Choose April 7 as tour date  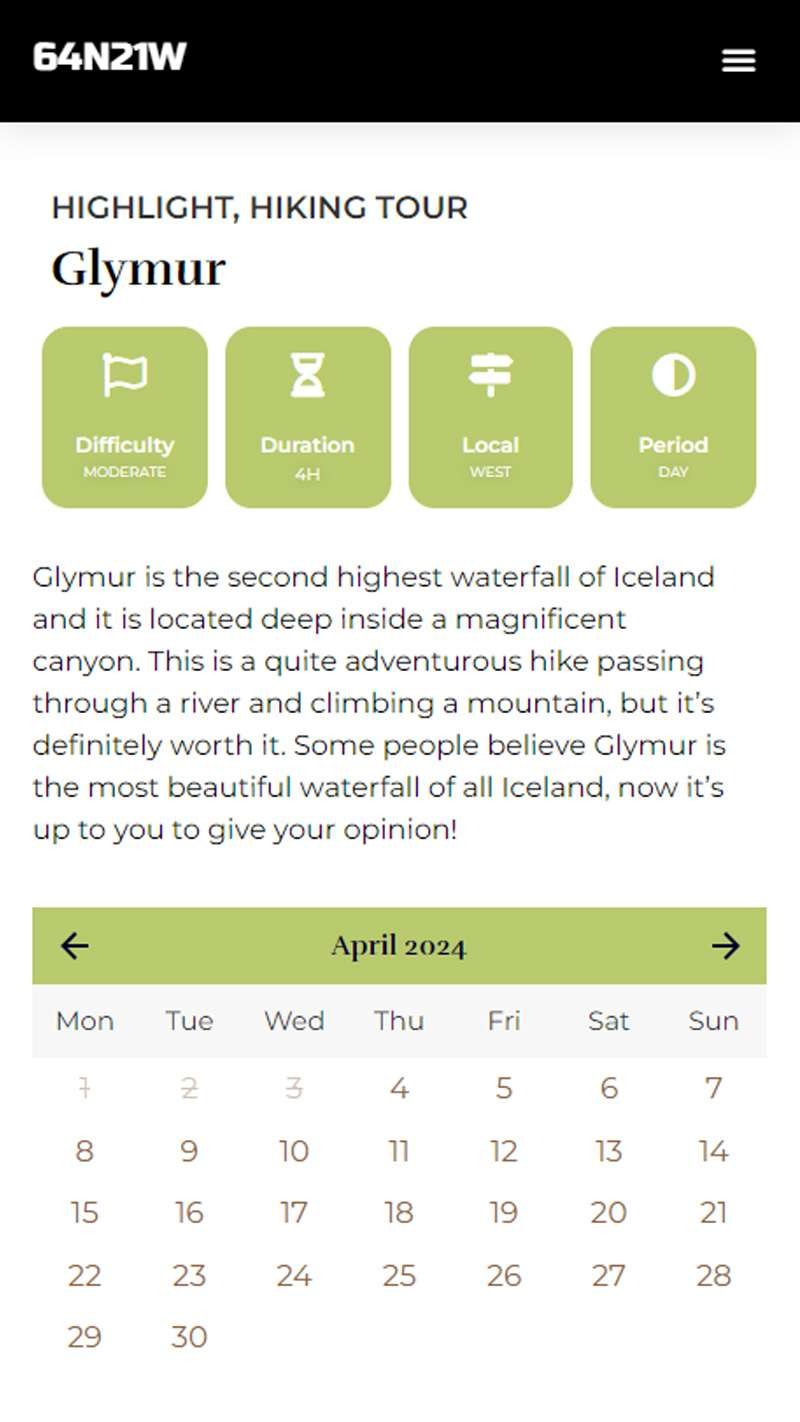click(713, 1088)
